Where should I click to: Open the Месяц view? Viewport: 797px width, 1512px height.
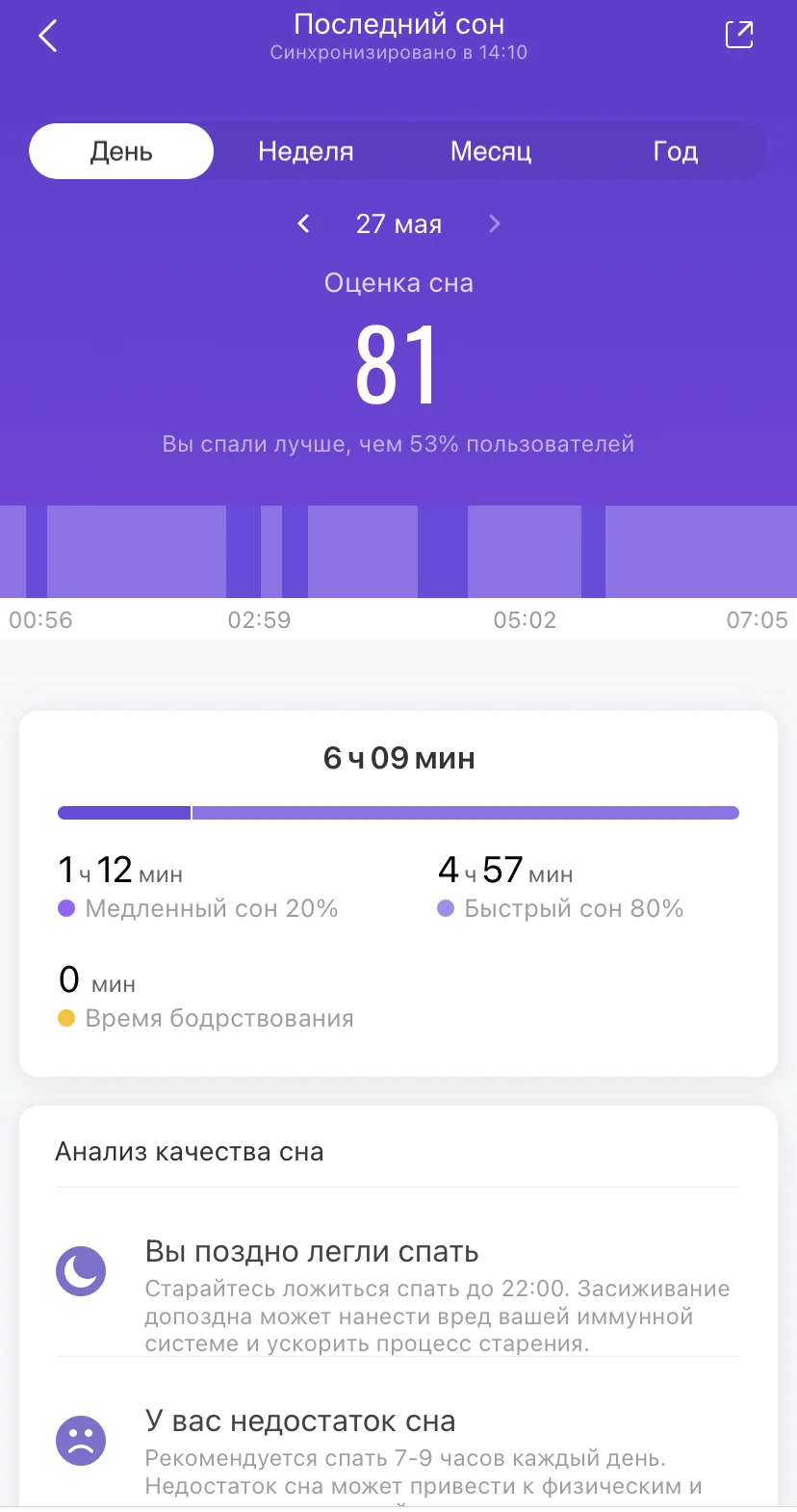(491, 150)
